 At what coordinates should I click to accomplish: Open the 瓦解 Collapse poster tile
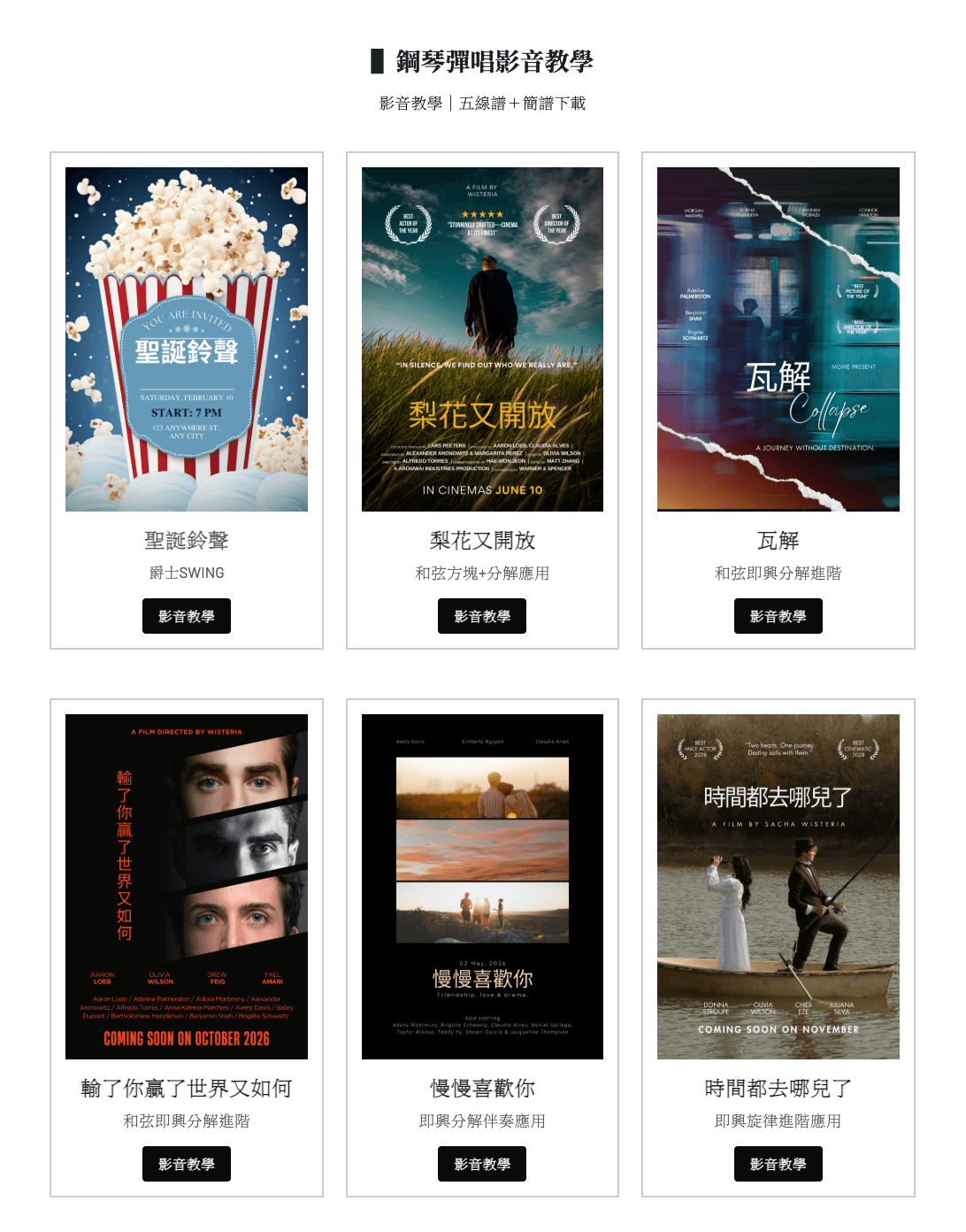(x=778, y=339)
